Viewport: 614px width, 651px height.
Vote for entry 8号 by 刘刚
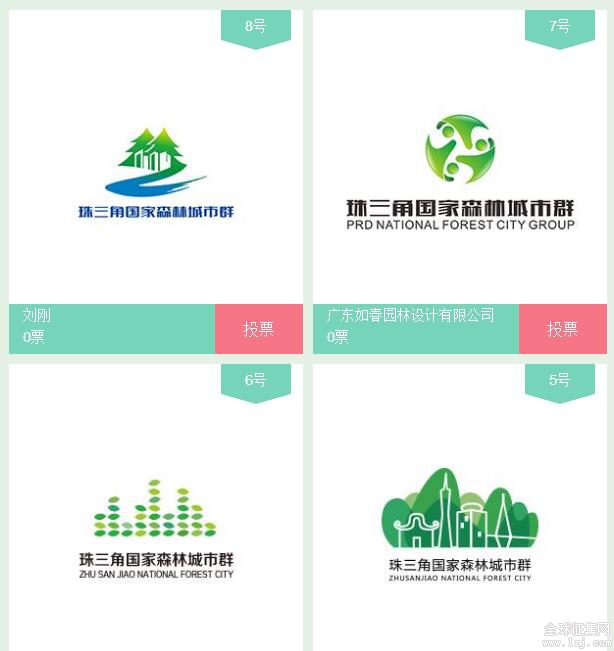(x=258, y=329)
